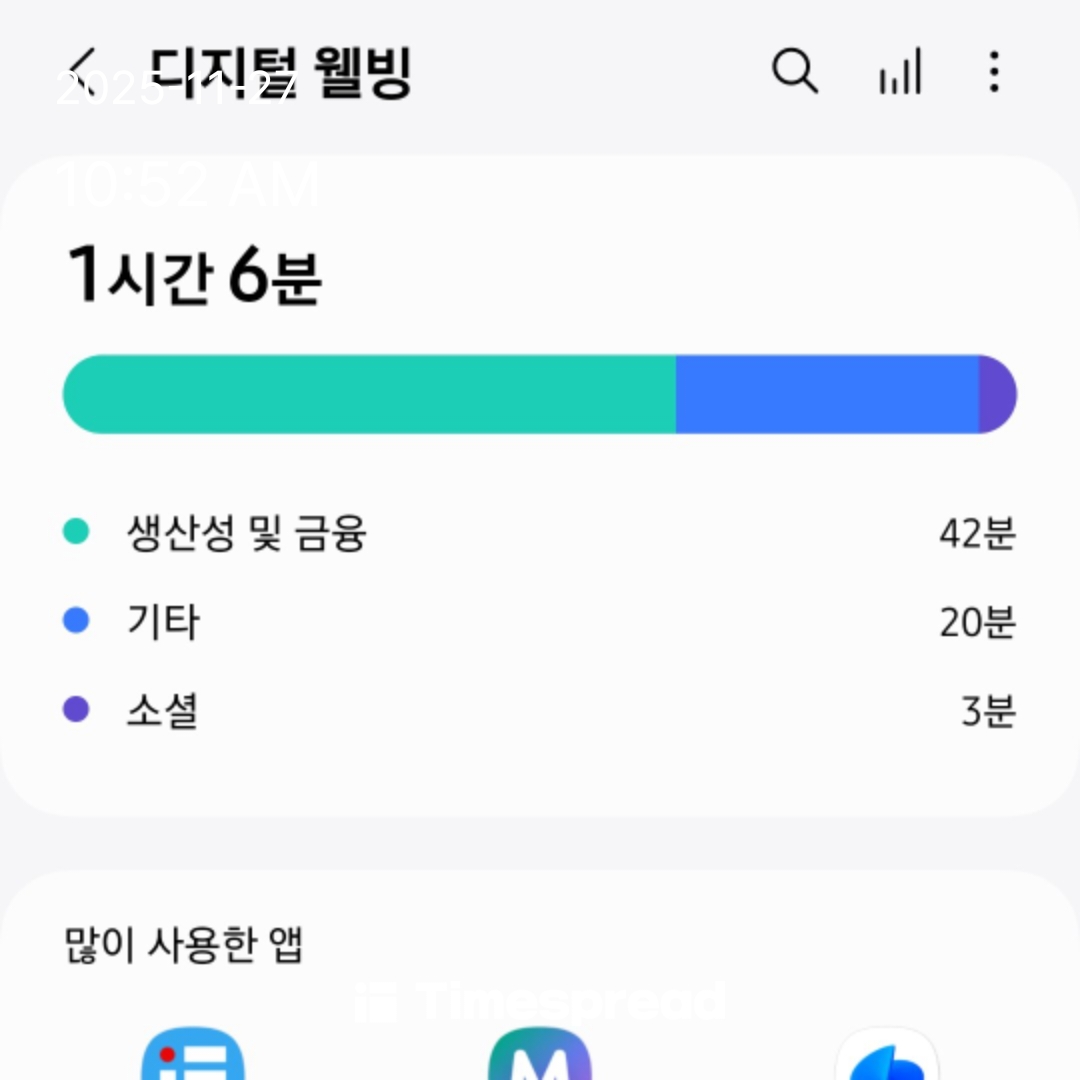The width and height of the screenshot is (1080, 1080).
Task: Go back from Digital Wellbeing
Action: [x=86, y=72]
